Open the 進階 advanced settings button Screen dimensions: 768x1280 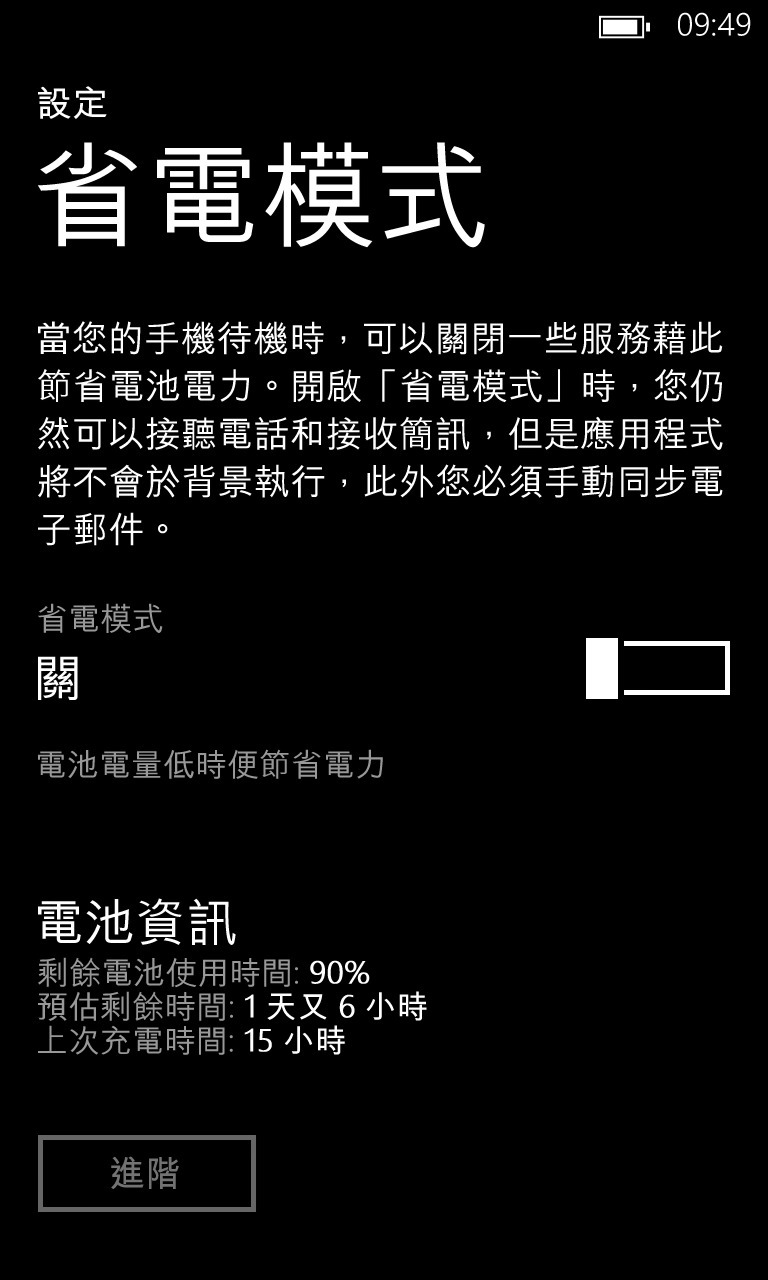[x=147, y=1173]
